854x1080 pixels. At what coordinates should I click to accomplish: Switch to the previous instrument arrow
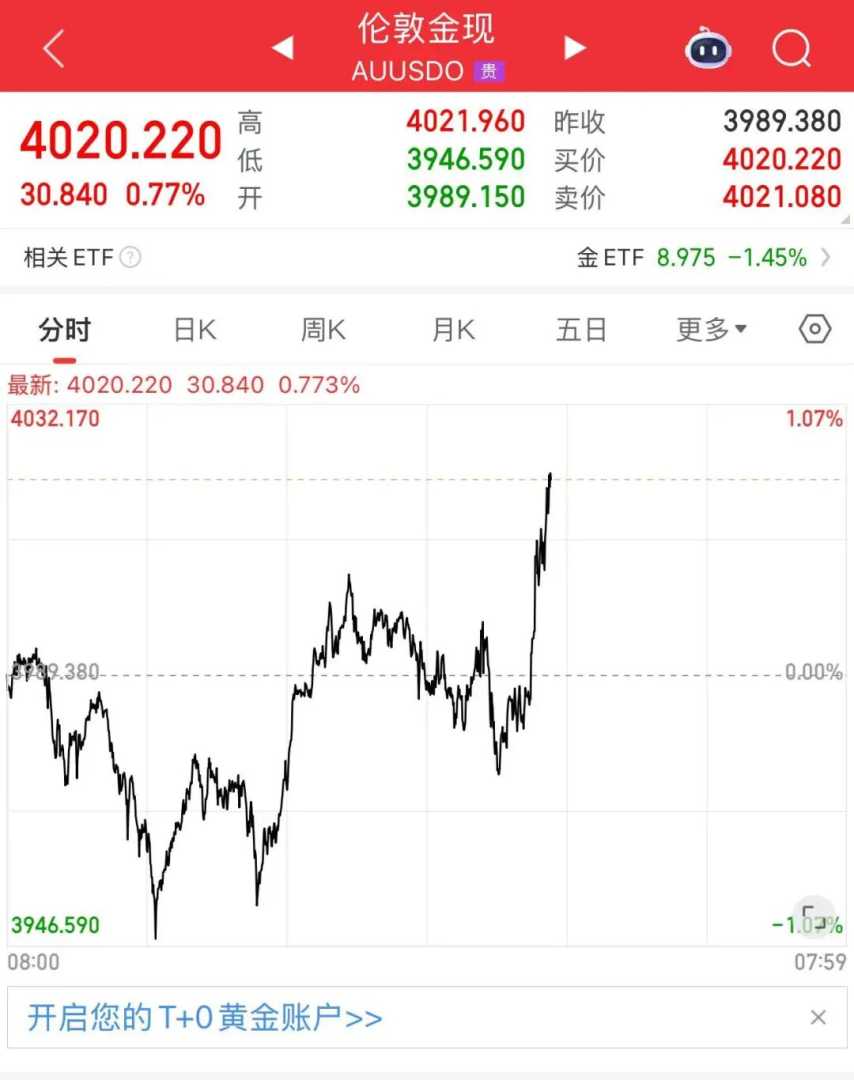[x=282, y=47]
